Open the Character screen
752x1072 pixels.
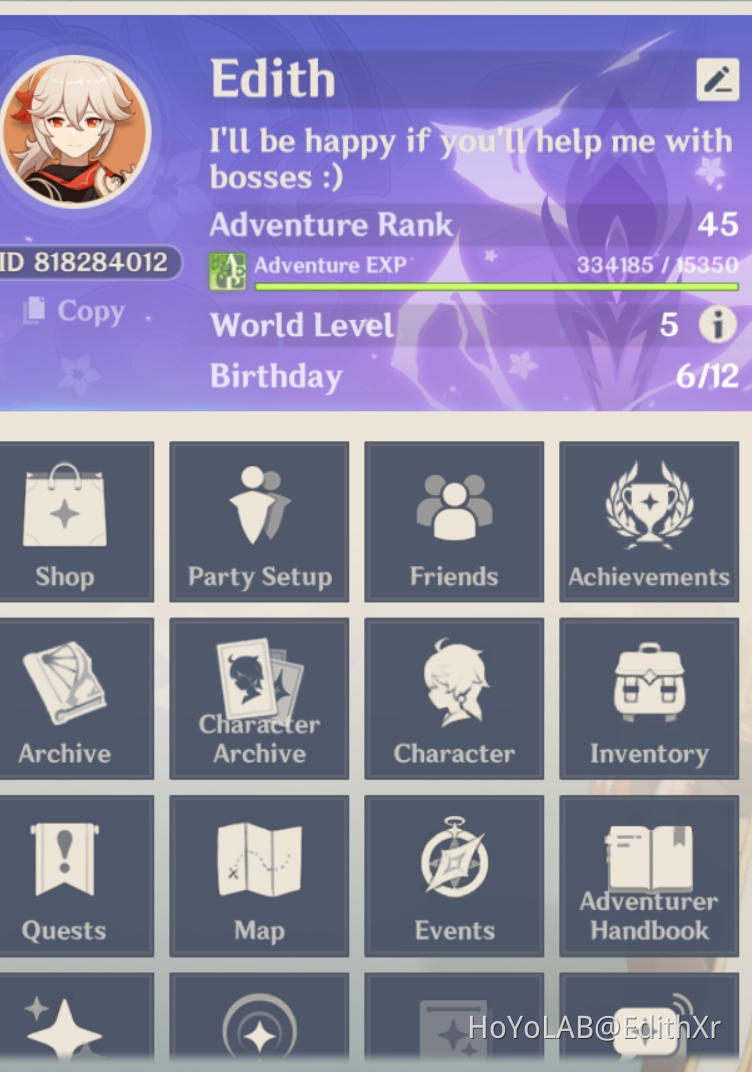454,699
